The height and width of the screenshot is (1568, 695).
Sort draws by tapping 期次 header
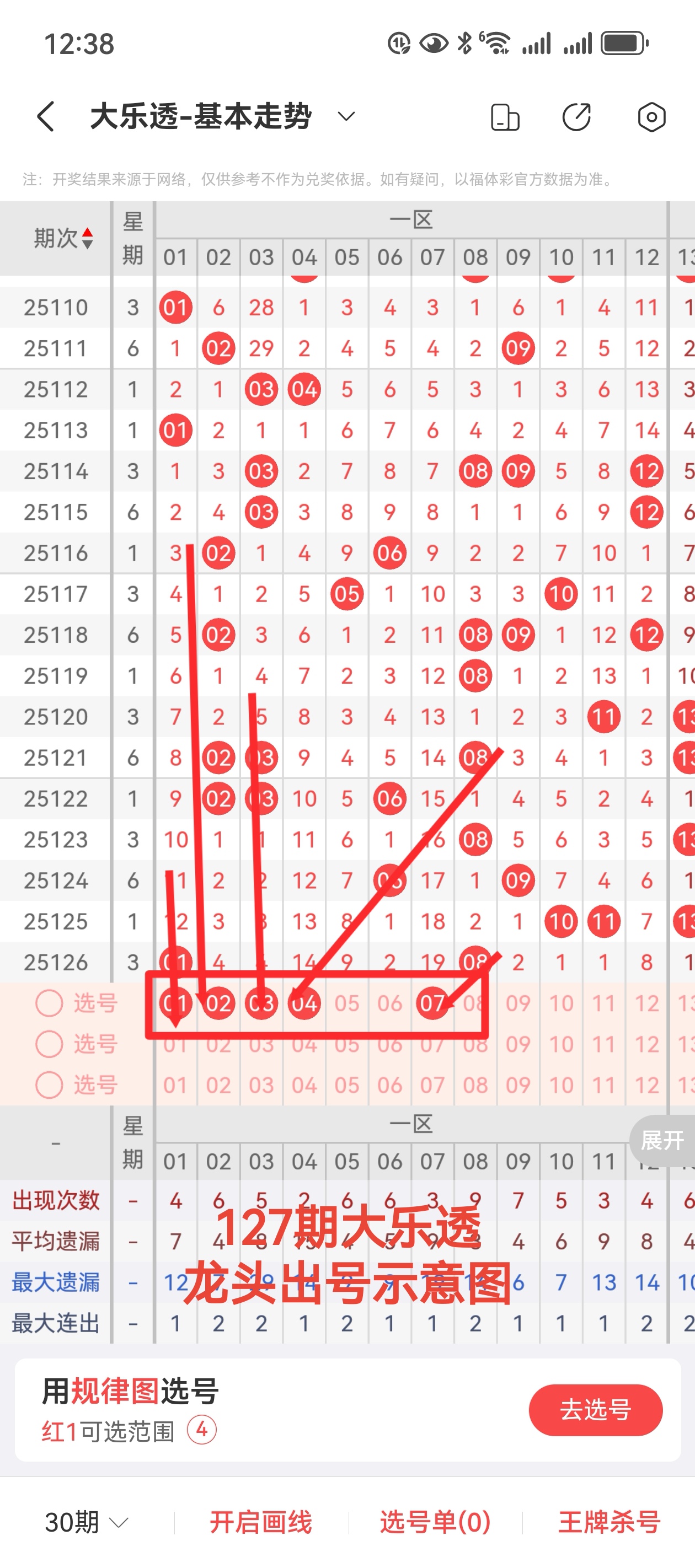tap(63, 238)
